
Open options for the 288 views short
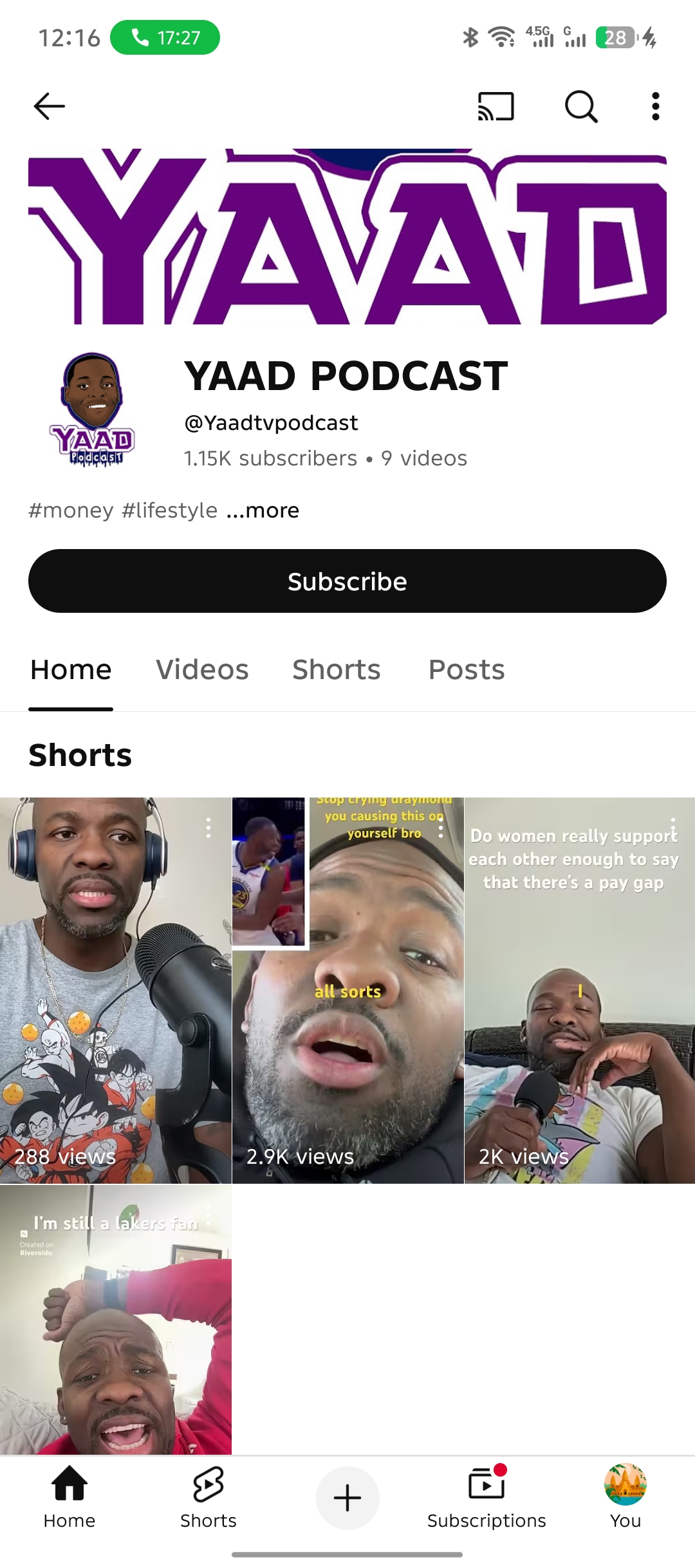(208, 828)
